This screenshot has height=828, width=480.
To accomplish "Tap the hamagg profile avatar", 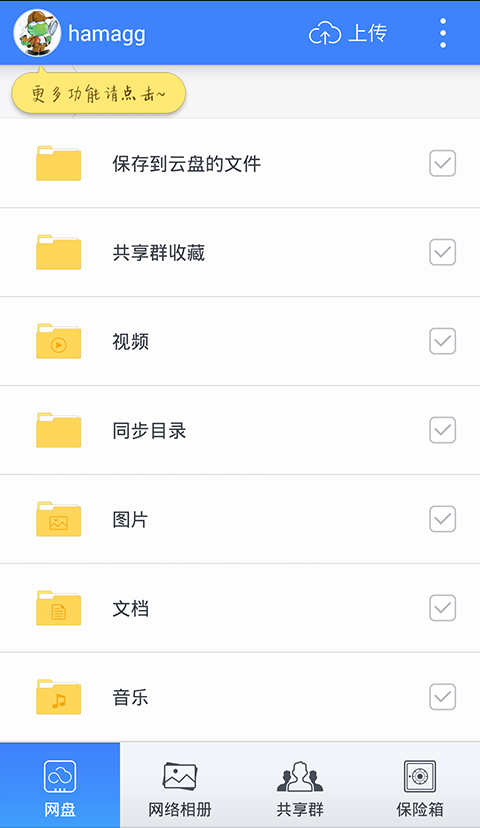I will point(37,33).
